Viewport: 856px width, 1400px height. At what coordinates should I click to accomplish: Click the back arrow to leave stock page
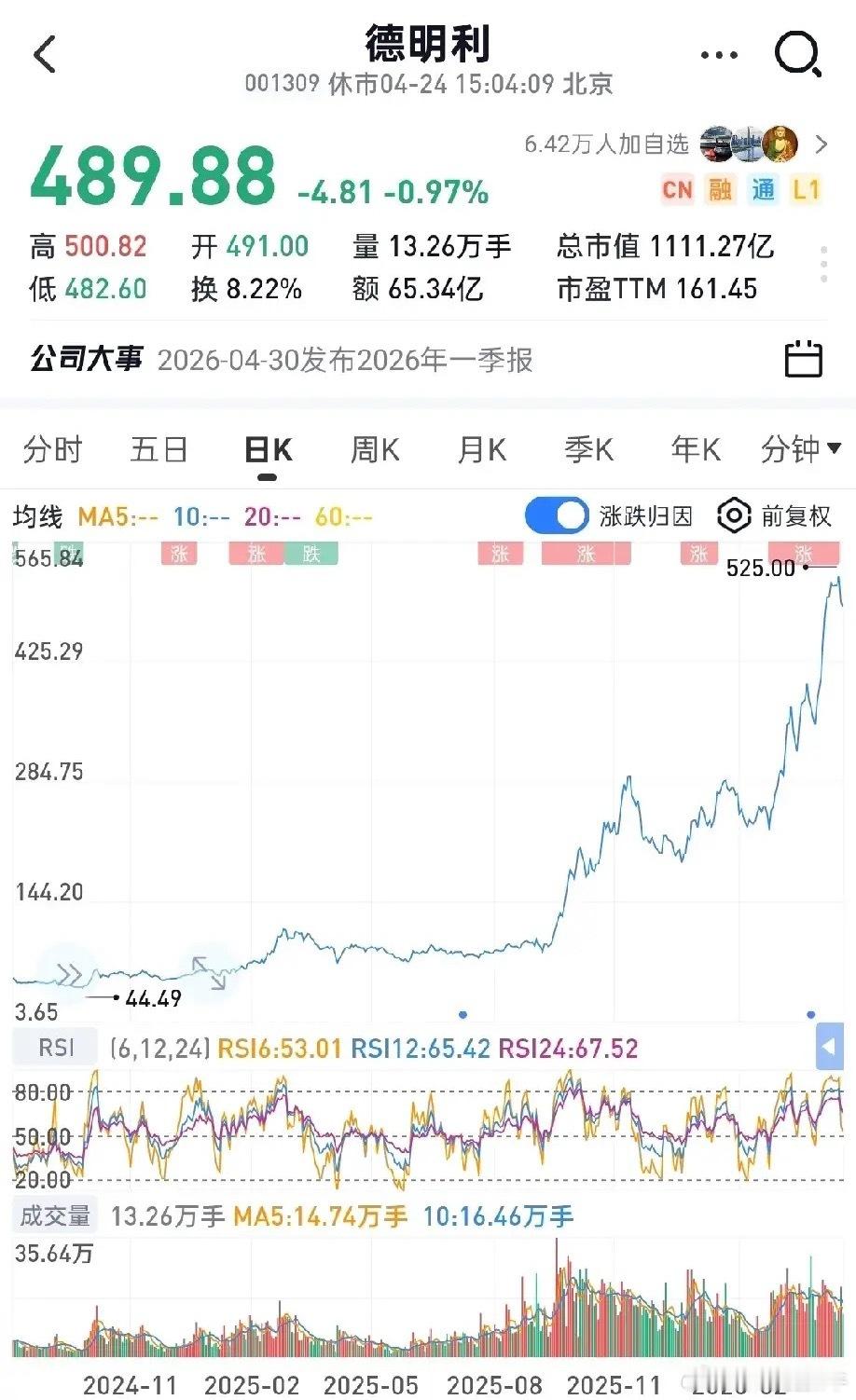[43, 53]
